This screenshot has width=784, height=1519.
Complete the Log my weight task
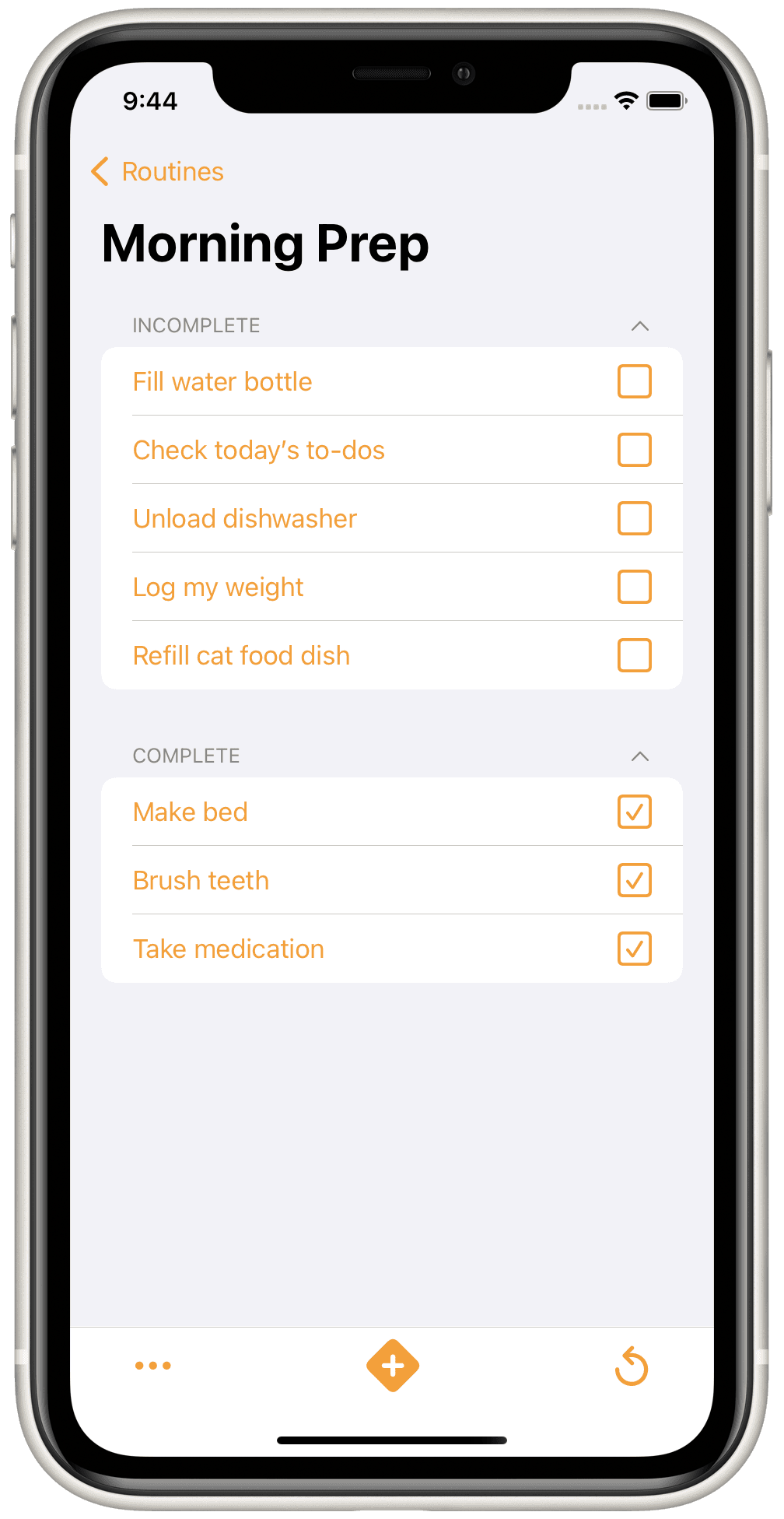pos(634,588)
